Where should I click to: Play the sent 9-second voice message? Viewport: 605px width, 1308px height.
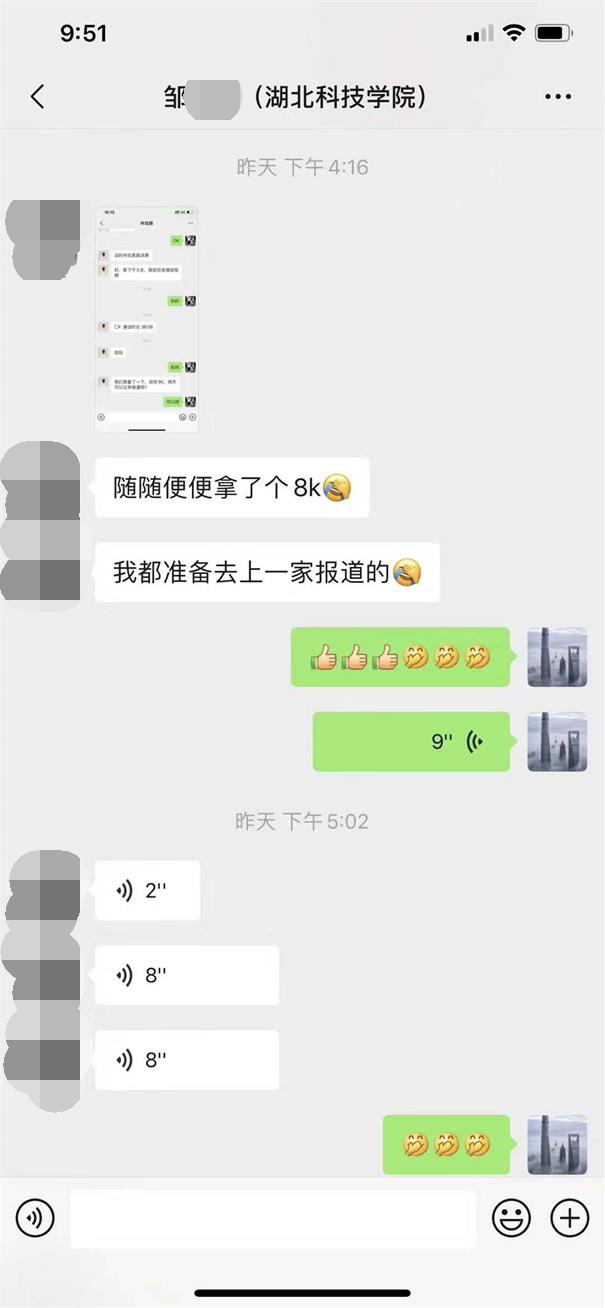click(x=411, y=742)
